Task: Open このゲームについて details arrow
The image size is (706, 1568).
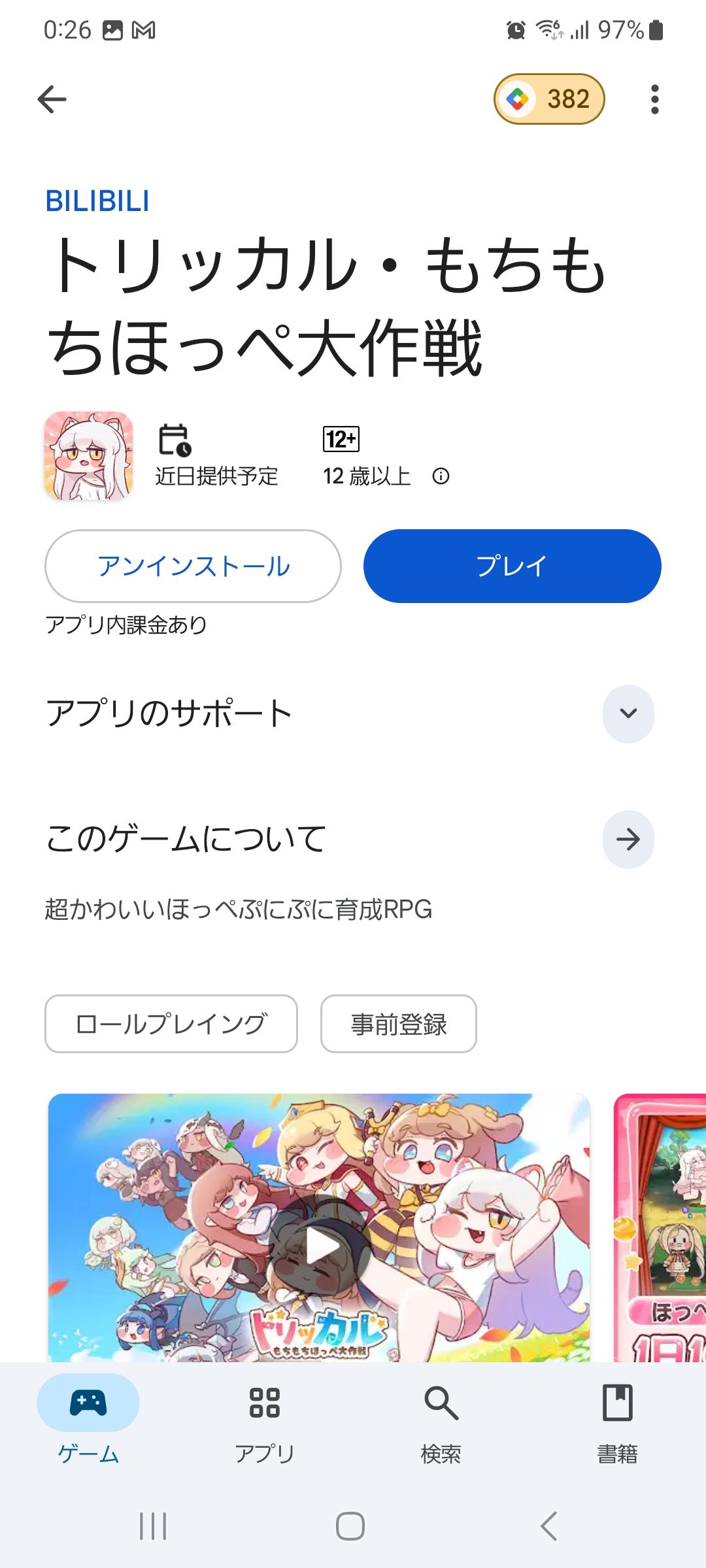Action: [x=628, y=840]
